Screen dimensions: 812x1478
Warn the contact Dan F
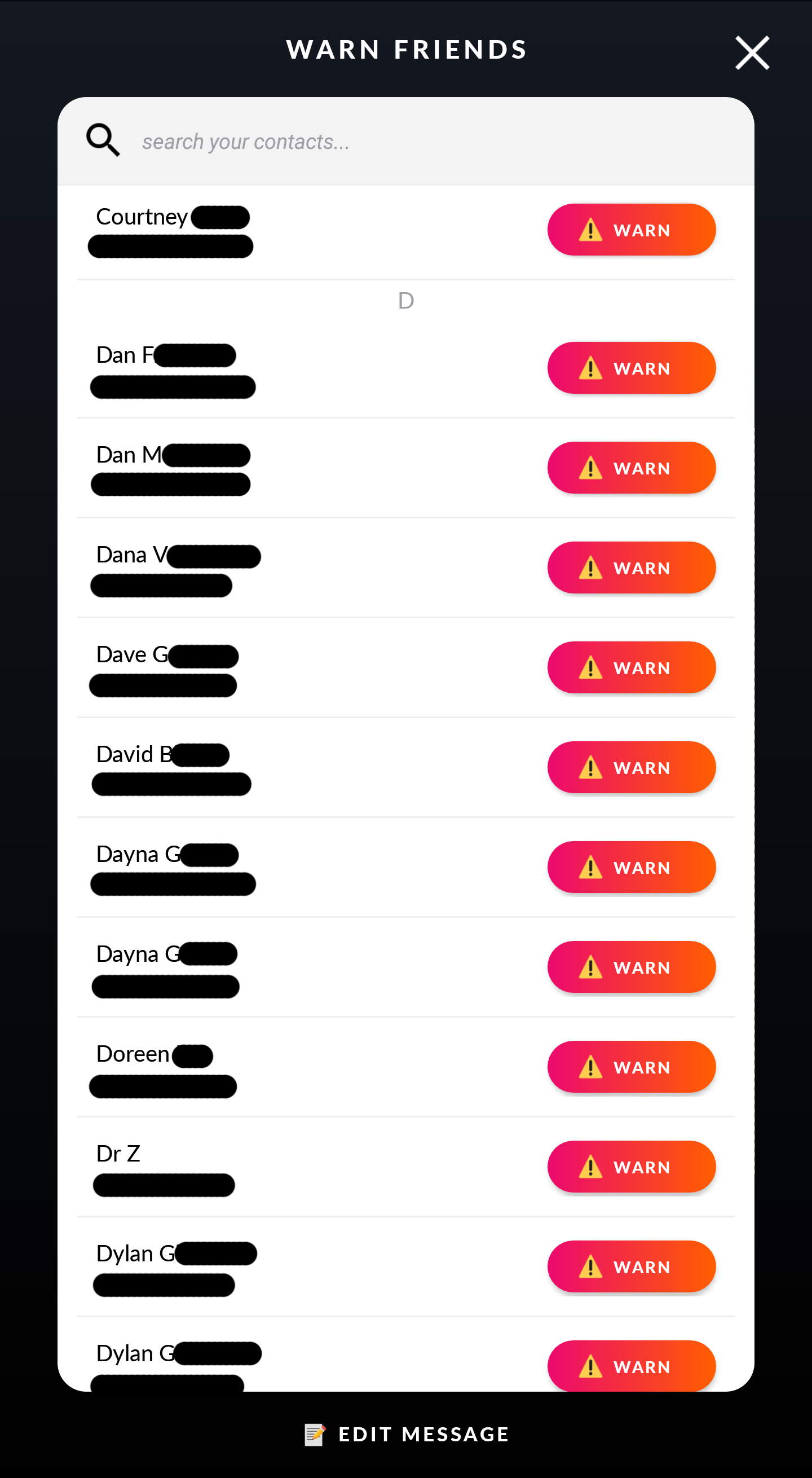click(631, 368)
